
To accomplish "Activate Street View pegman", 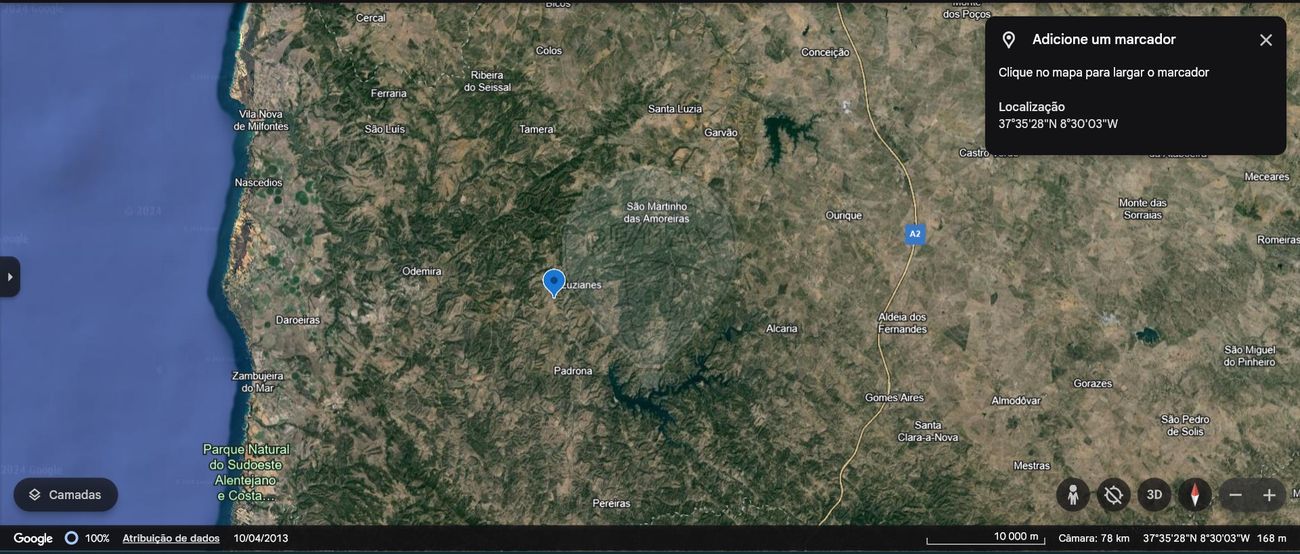I will click(1073, 494).
